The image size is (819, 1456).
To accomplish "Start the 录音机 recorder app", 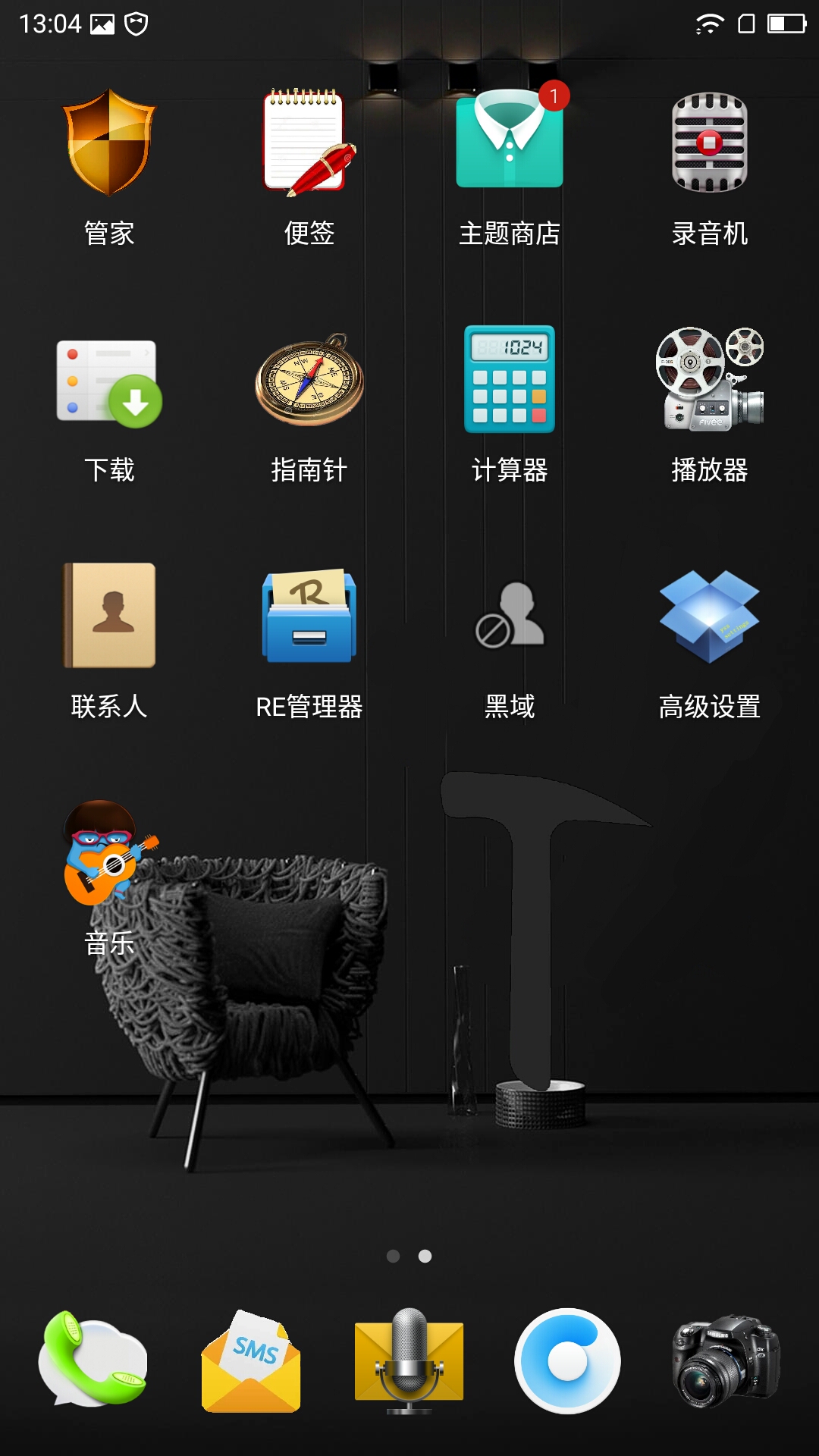I will click(710, 144).
